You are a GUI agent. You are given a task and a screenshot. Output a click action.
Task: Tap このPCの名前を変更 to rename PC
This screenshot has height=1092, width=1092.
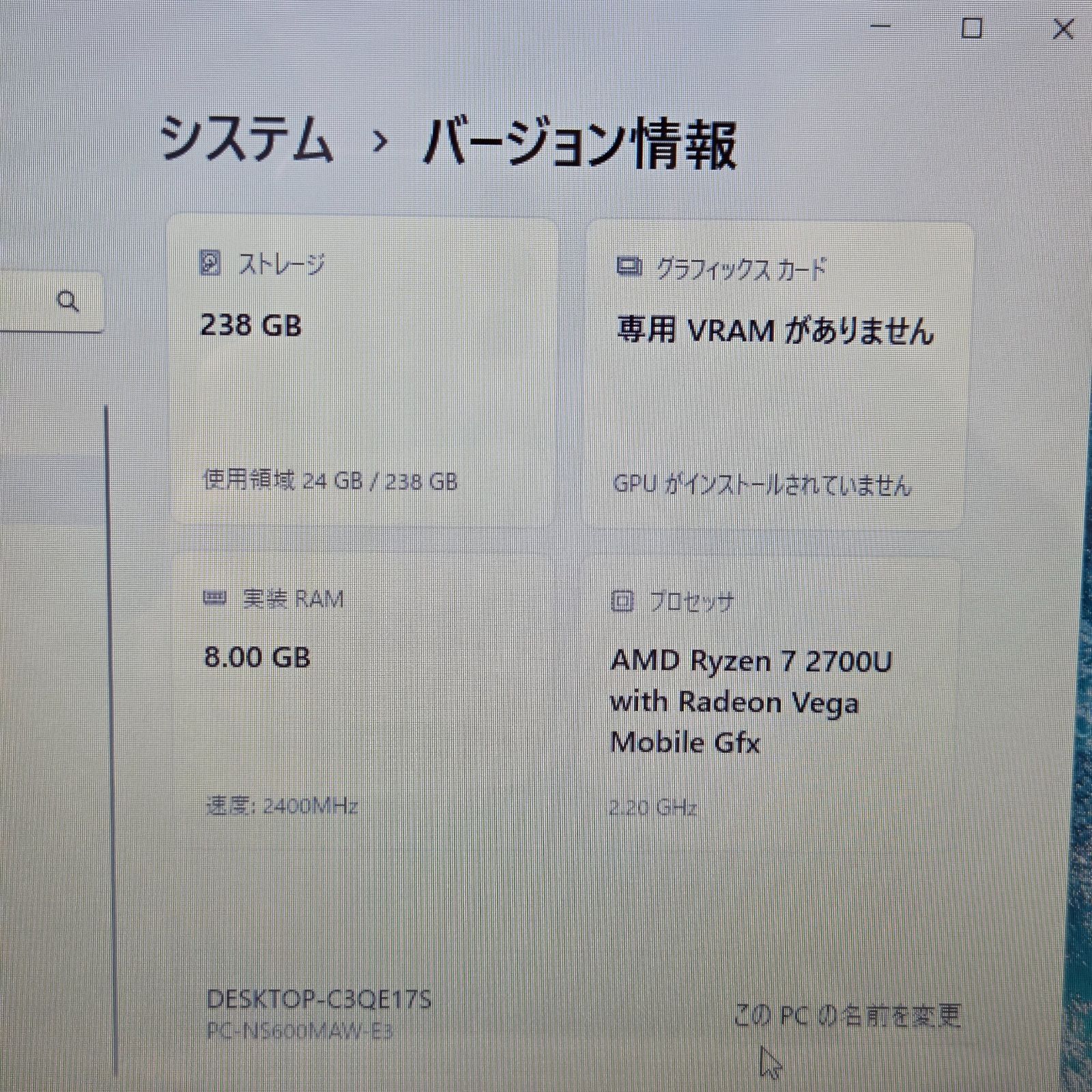coord(847,1016)
